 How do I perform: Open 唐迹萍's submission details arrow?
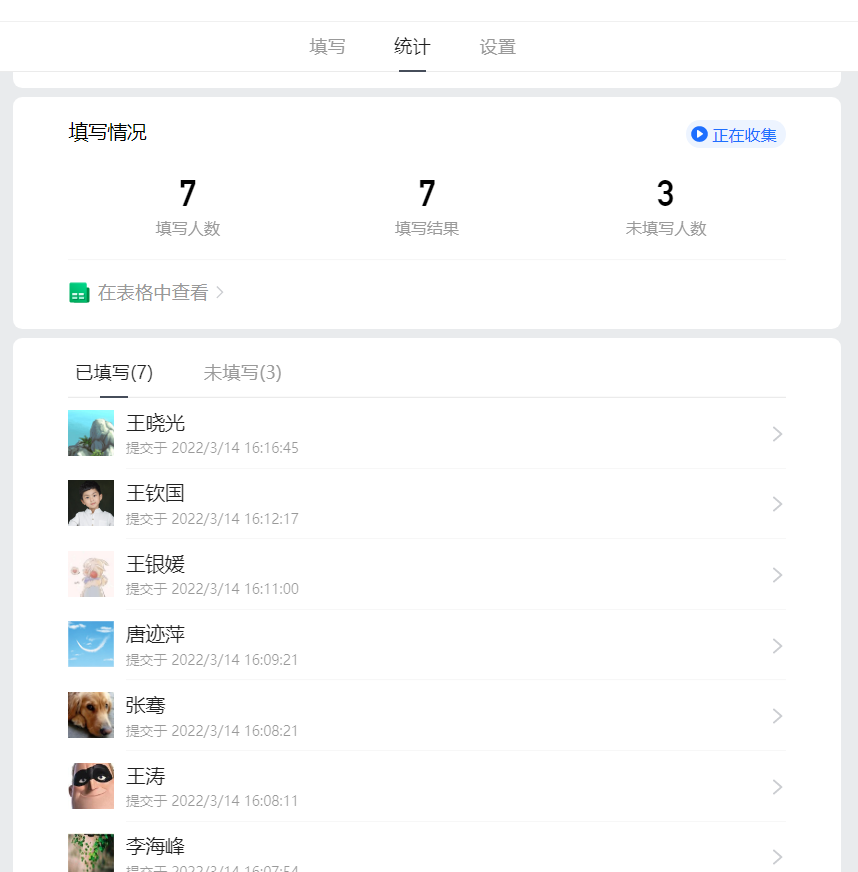[777, 645]
